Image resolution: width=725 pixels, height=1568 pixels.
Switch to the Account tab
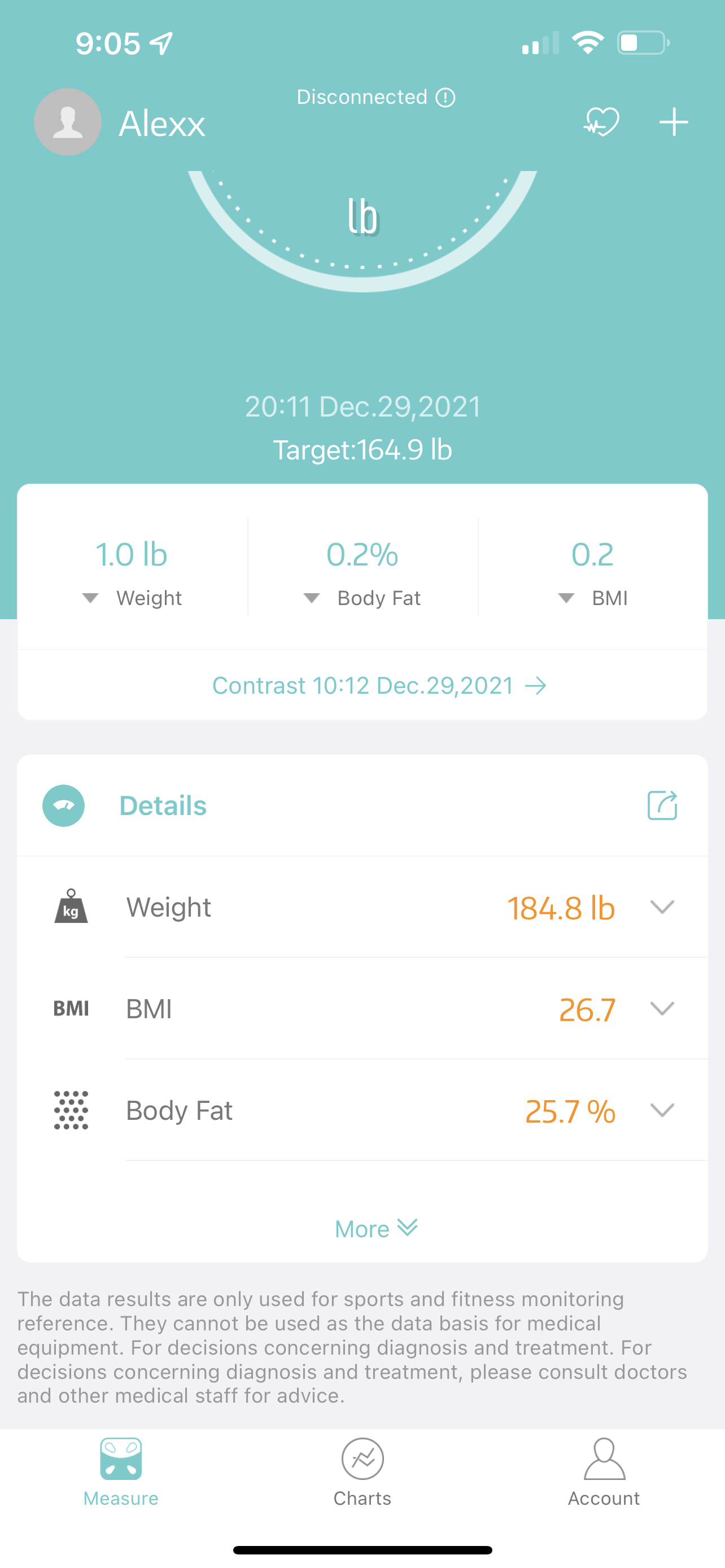[x=604, y=1472]
